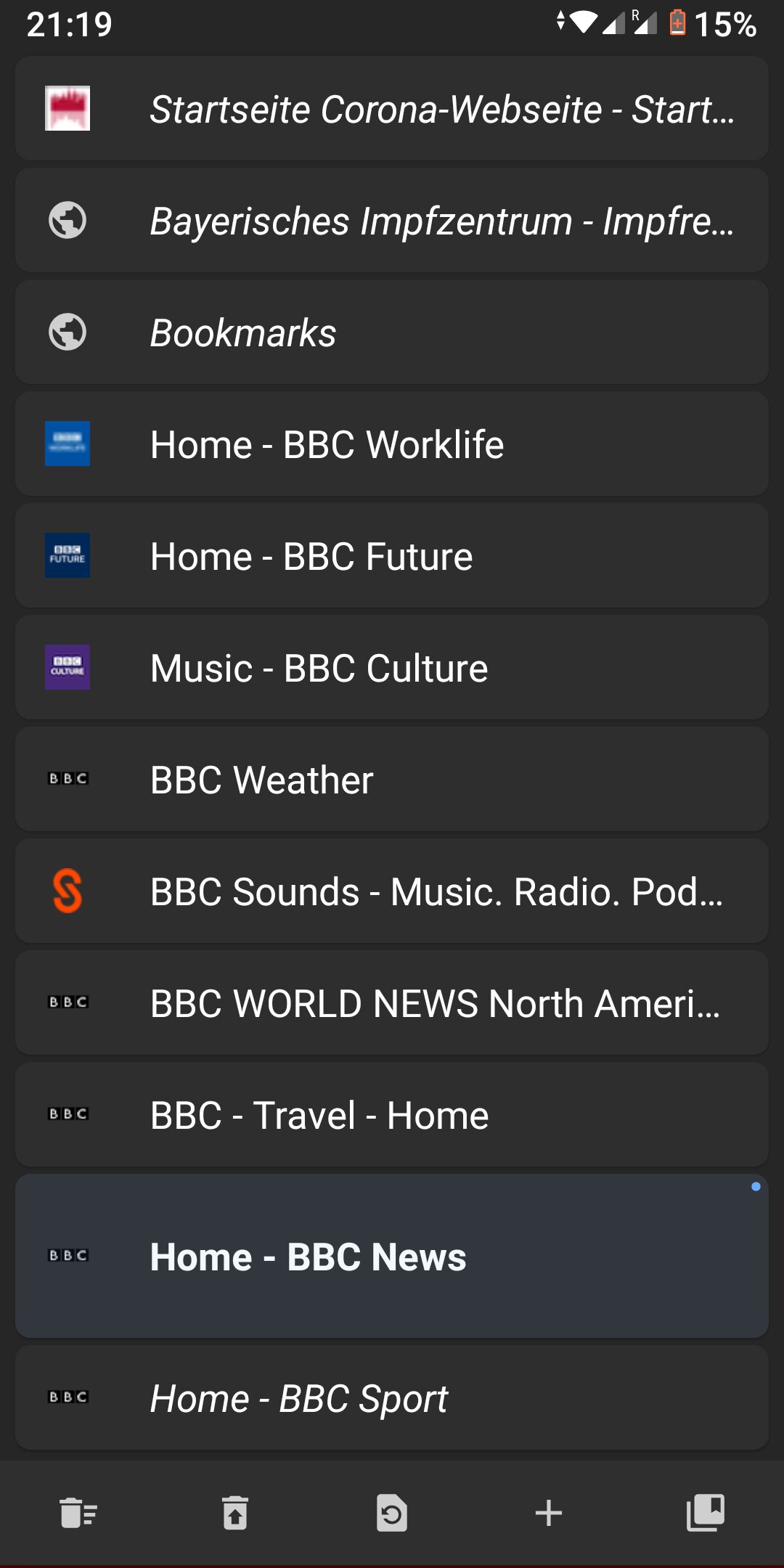Switch to Home - BBC Future tab
Screen dimensions: 784x1568
pos(392,556)
